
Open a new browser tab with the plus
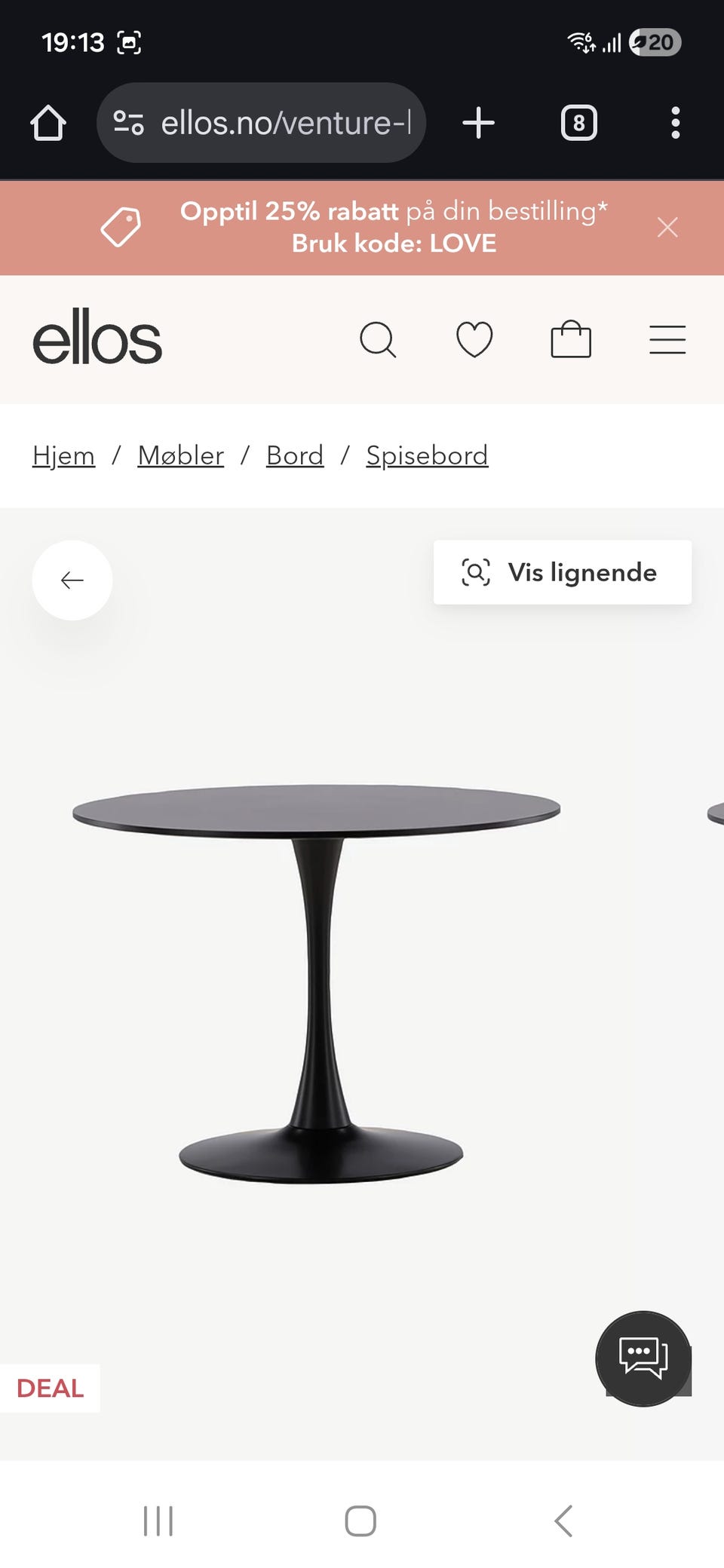tap(479, 123)
